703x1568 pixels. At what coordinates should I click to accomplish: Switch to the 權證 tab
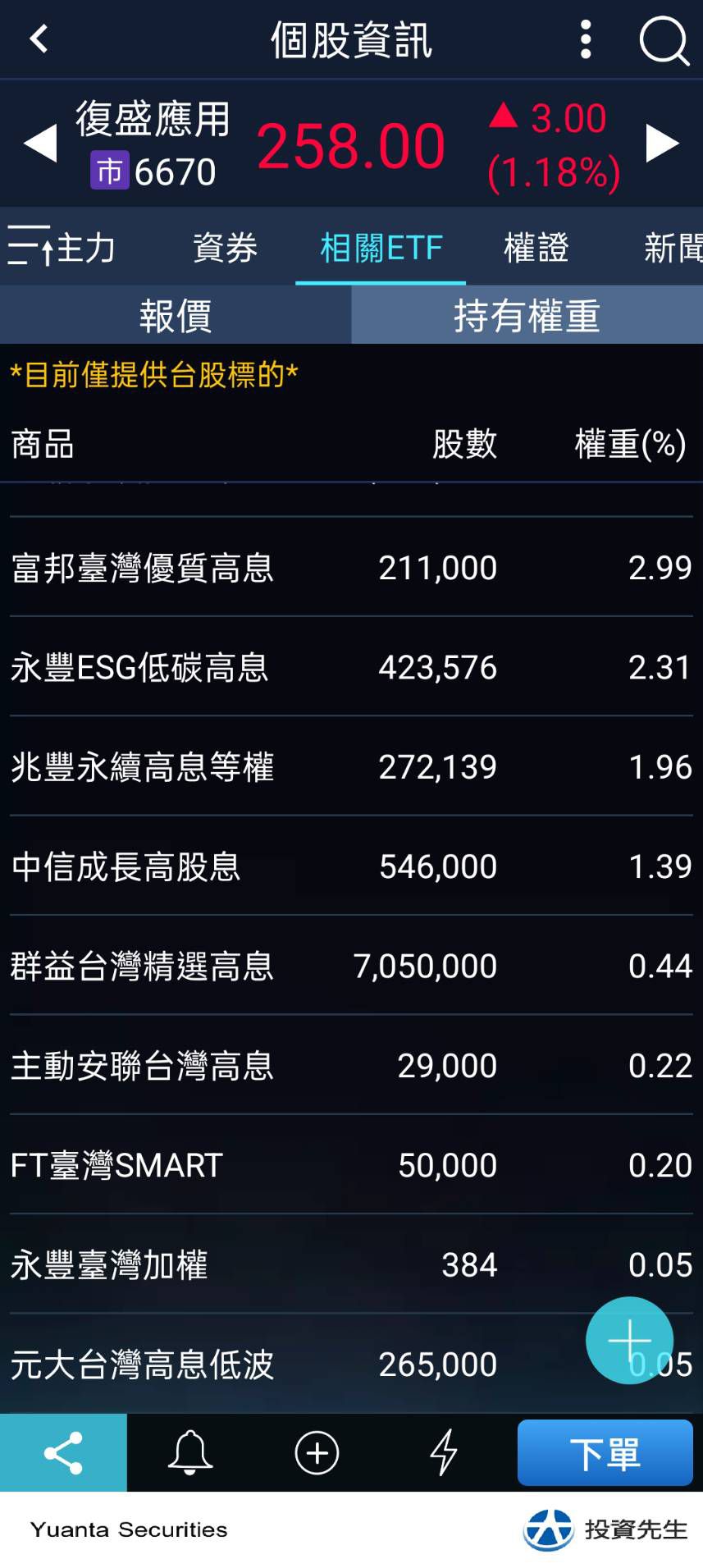[x=536, y=247]
